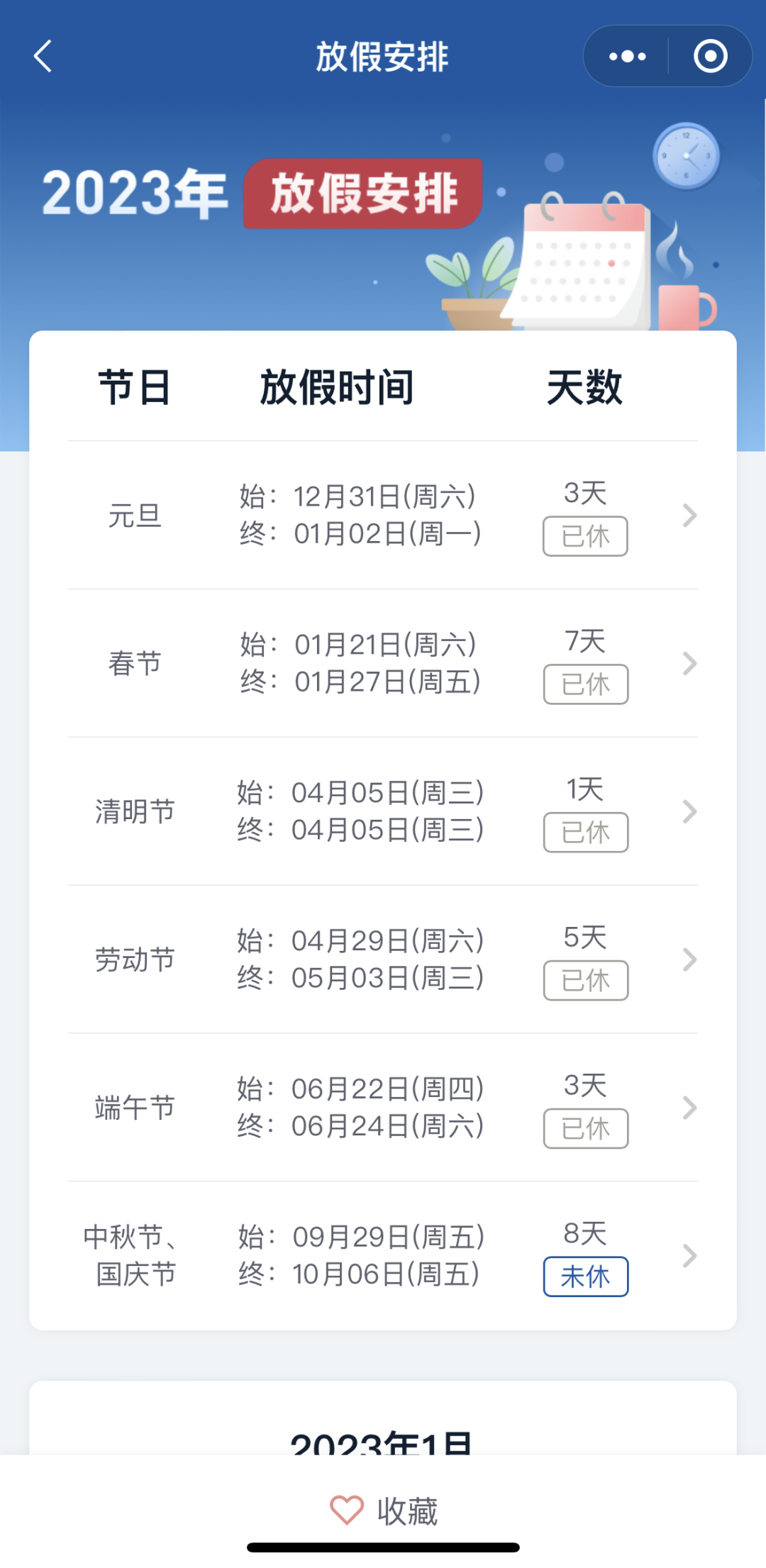Open the 清明节 holiday row
The height and width of the screenshot is (1568, 766).
(383, 811)
